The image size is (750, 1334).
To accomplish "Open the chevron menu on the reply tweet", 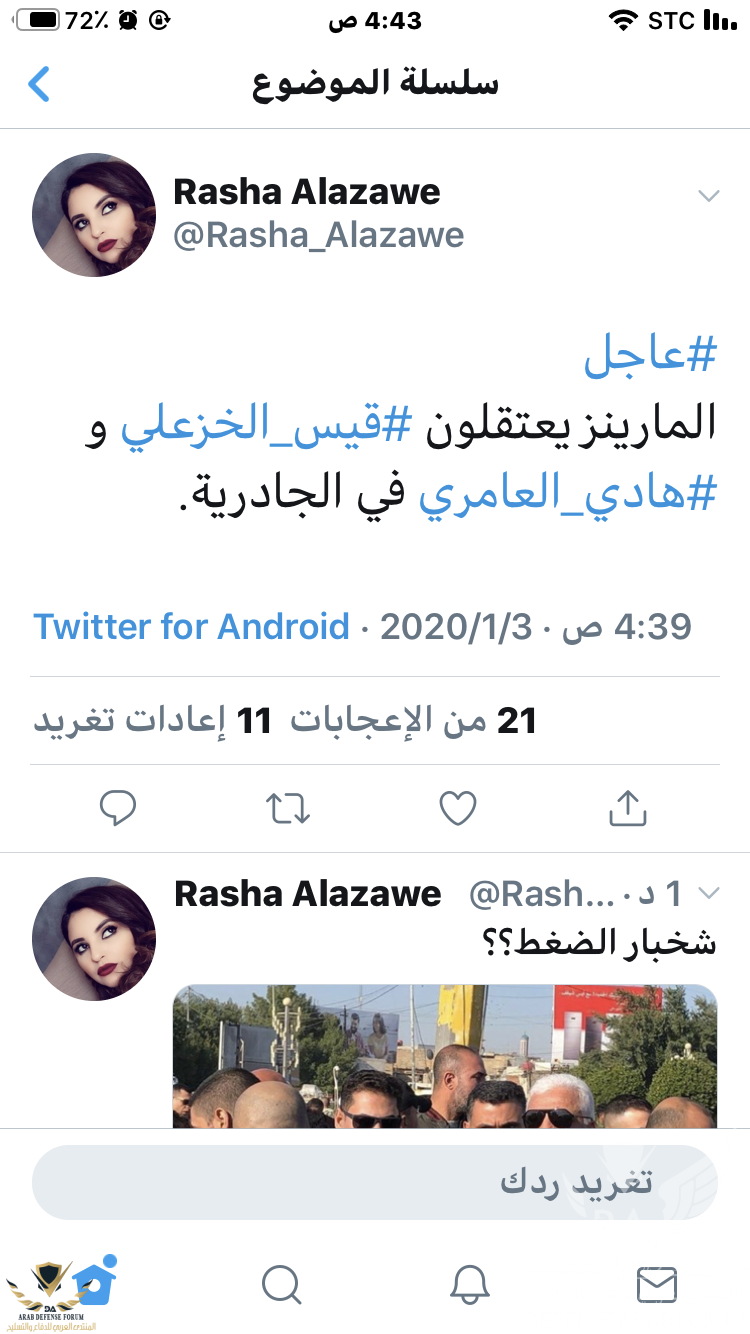I will [x=708, y=892].
